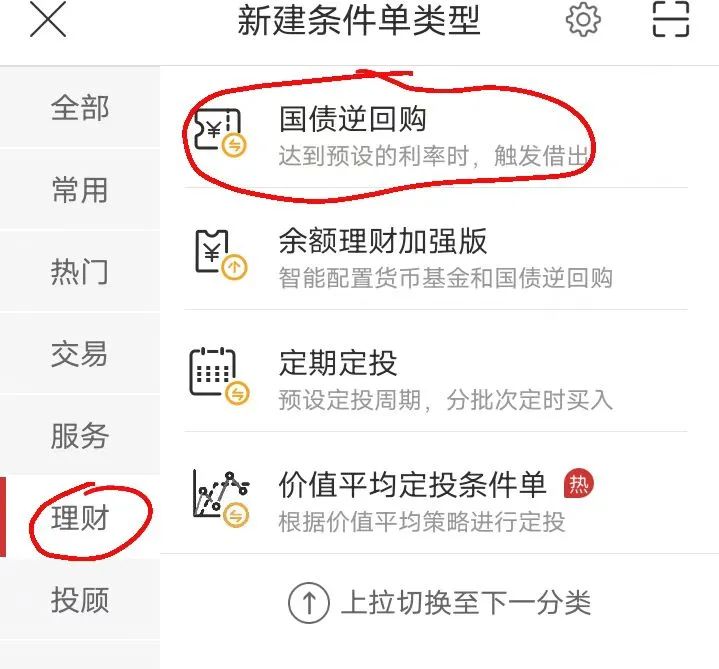Screen dimensions: 719x669
Task: Switch to the 全部 category
Action: click(80, 108)
